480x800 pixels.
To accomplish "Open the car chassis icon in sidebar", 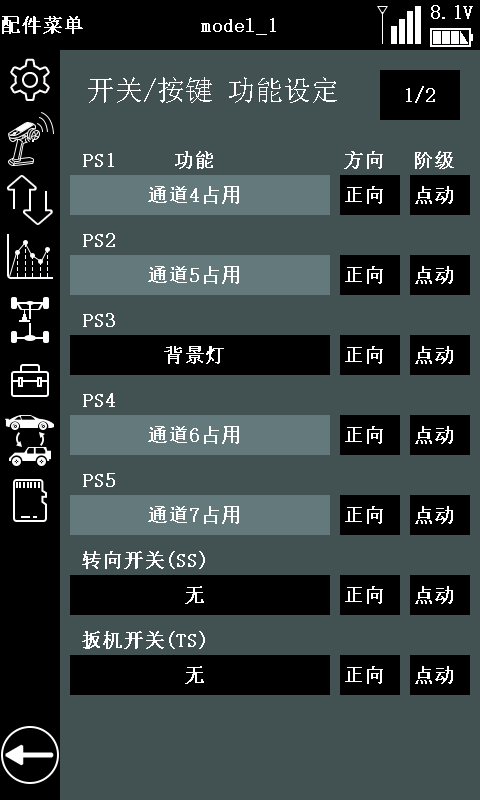I will click(30, 319).
